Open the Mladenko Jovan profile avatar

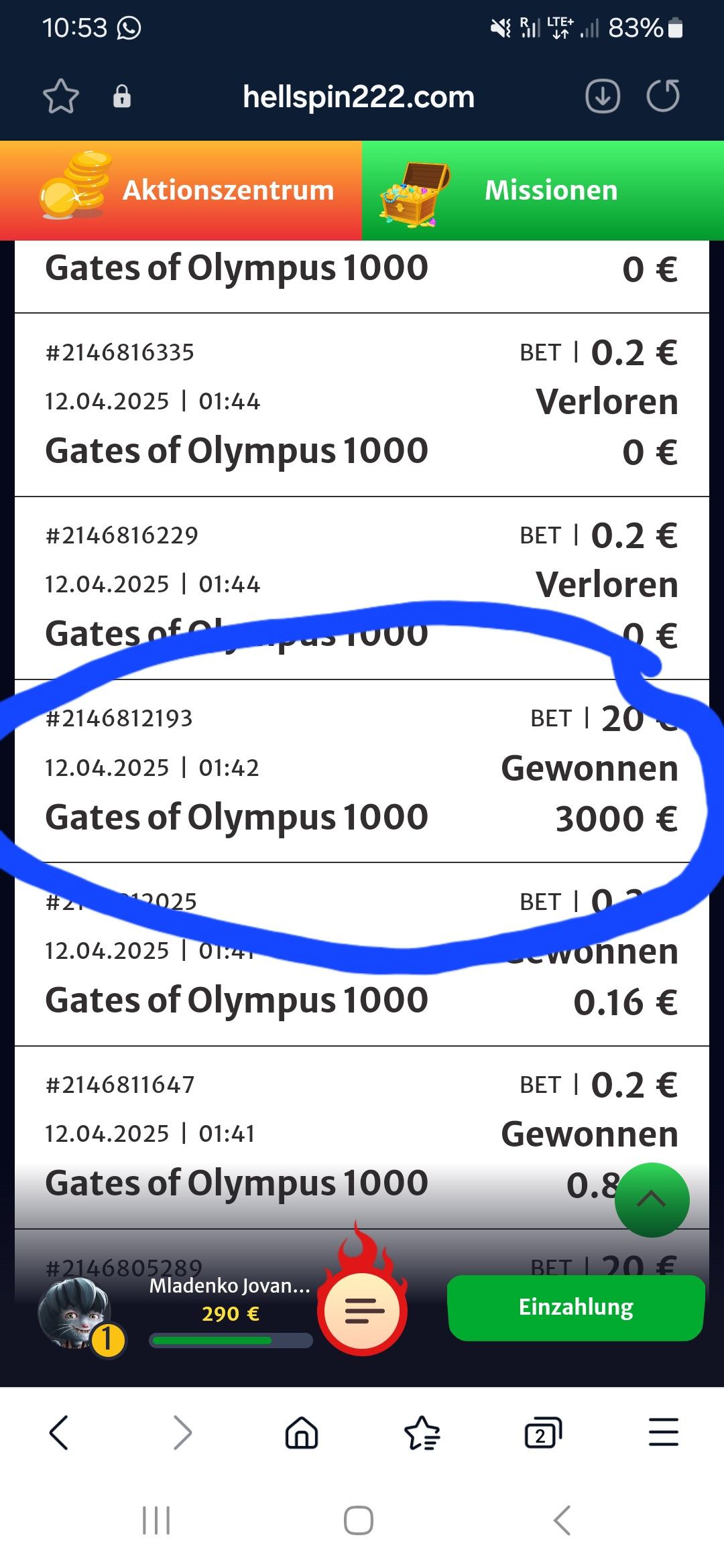pos(74,1311)
